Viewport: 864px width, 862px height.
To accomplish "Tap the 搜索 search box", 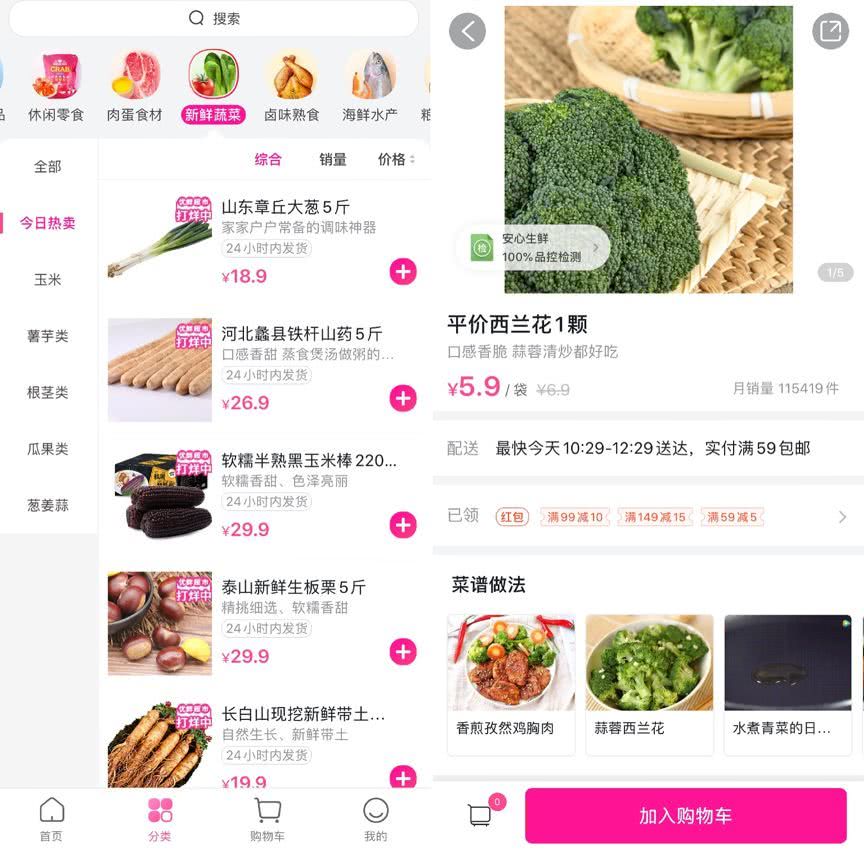I will click(x=213, y=18).
